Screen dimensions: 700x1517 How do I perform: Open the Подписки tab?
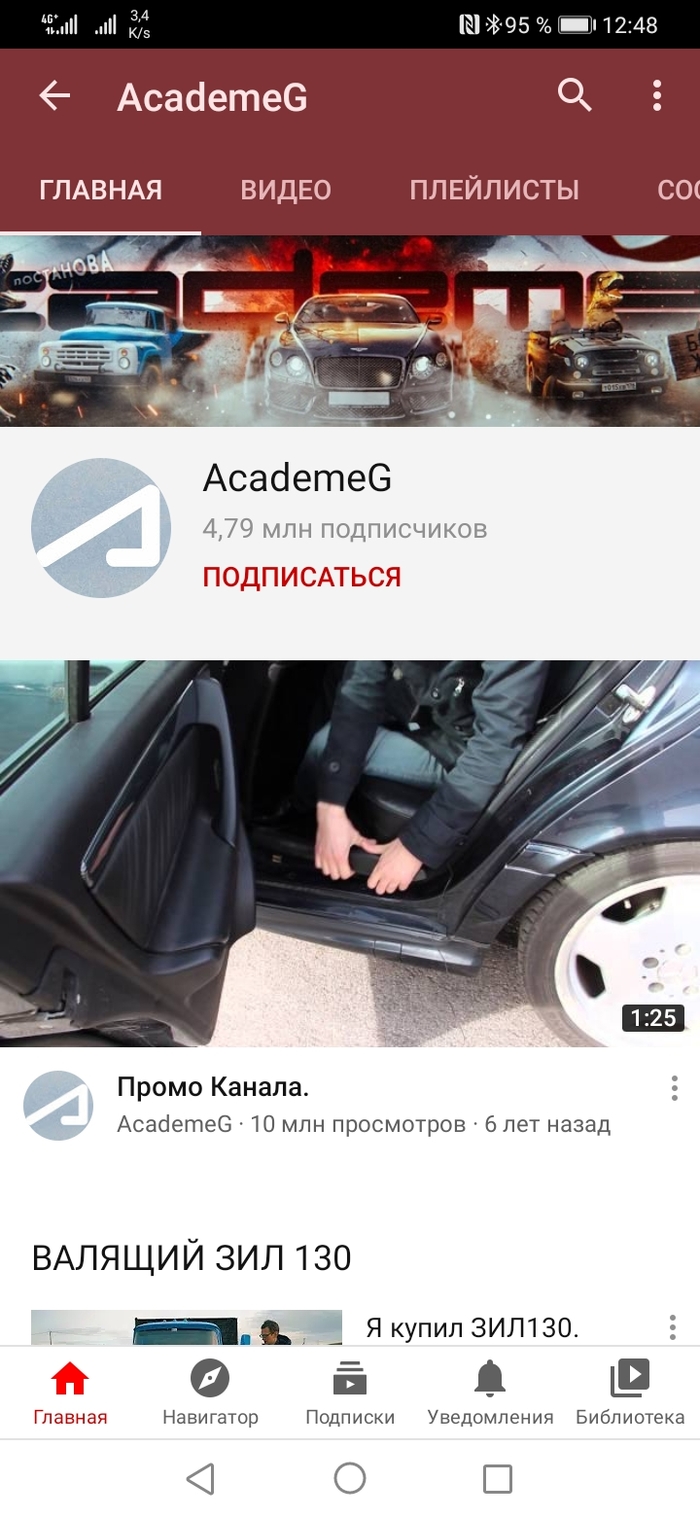click(350, 1392)
